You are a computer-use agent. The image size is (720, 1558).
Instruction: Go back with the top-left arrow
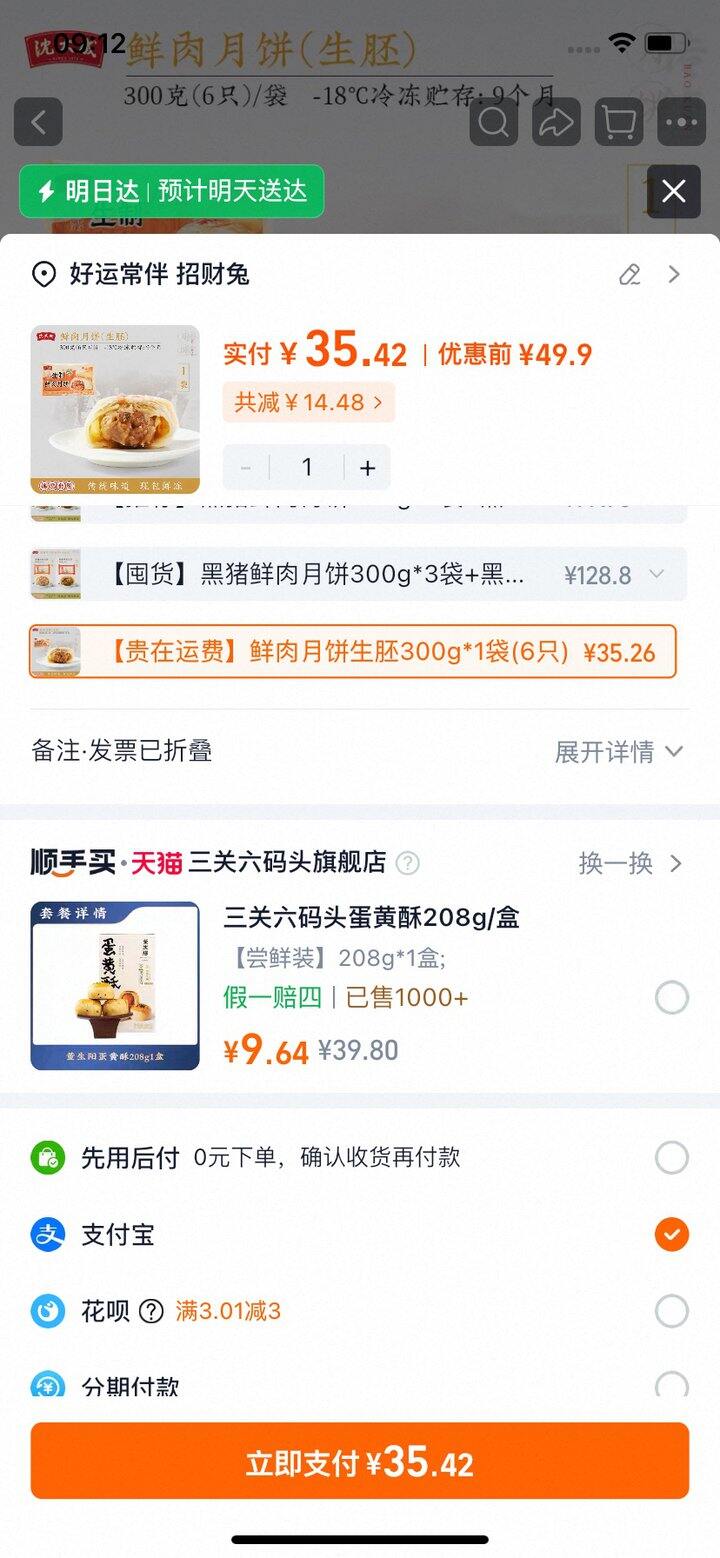coord(38,122)
